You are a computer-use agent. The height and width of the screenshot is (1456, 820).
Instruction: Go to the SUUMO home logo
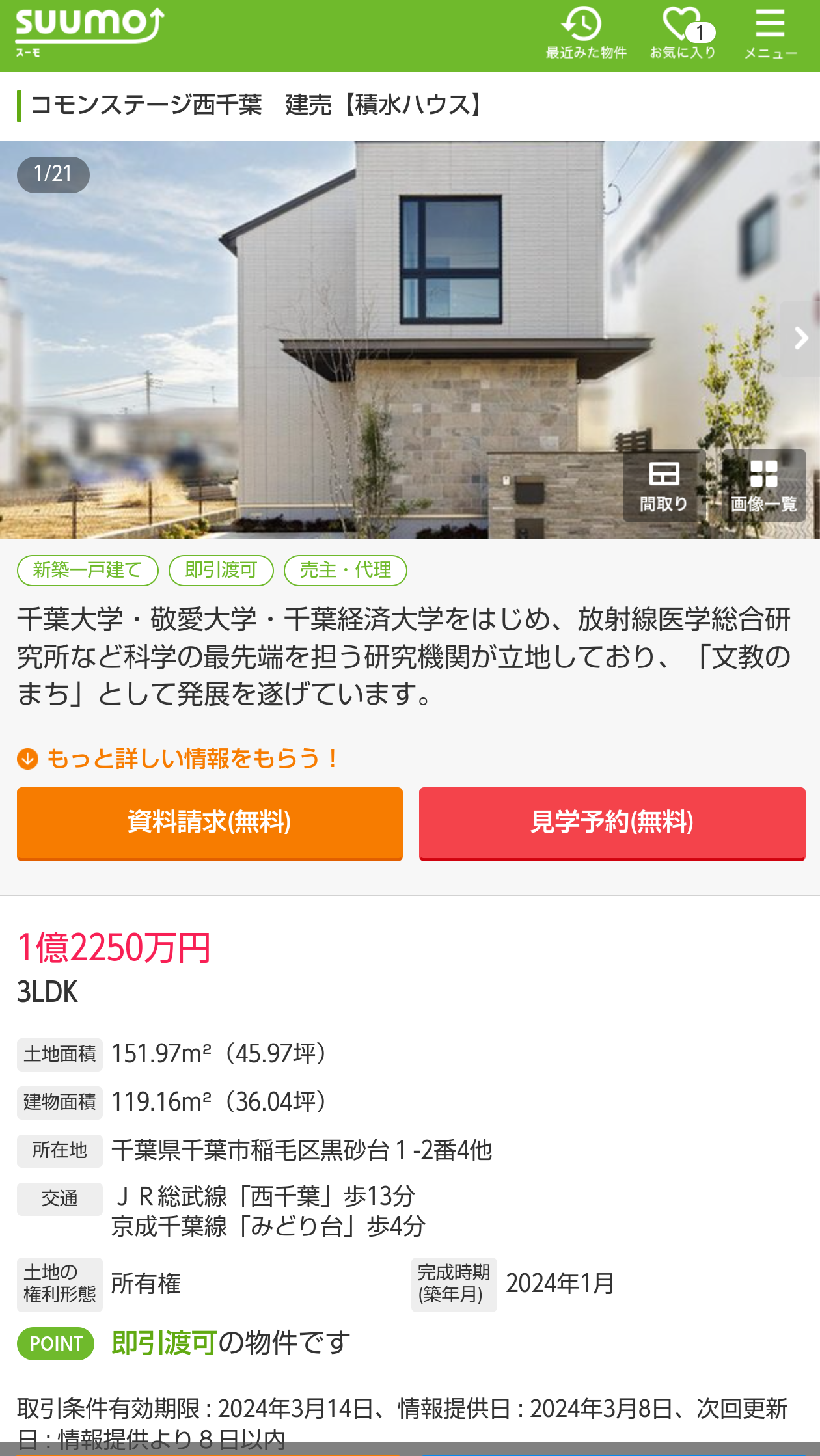click(89, 33)
